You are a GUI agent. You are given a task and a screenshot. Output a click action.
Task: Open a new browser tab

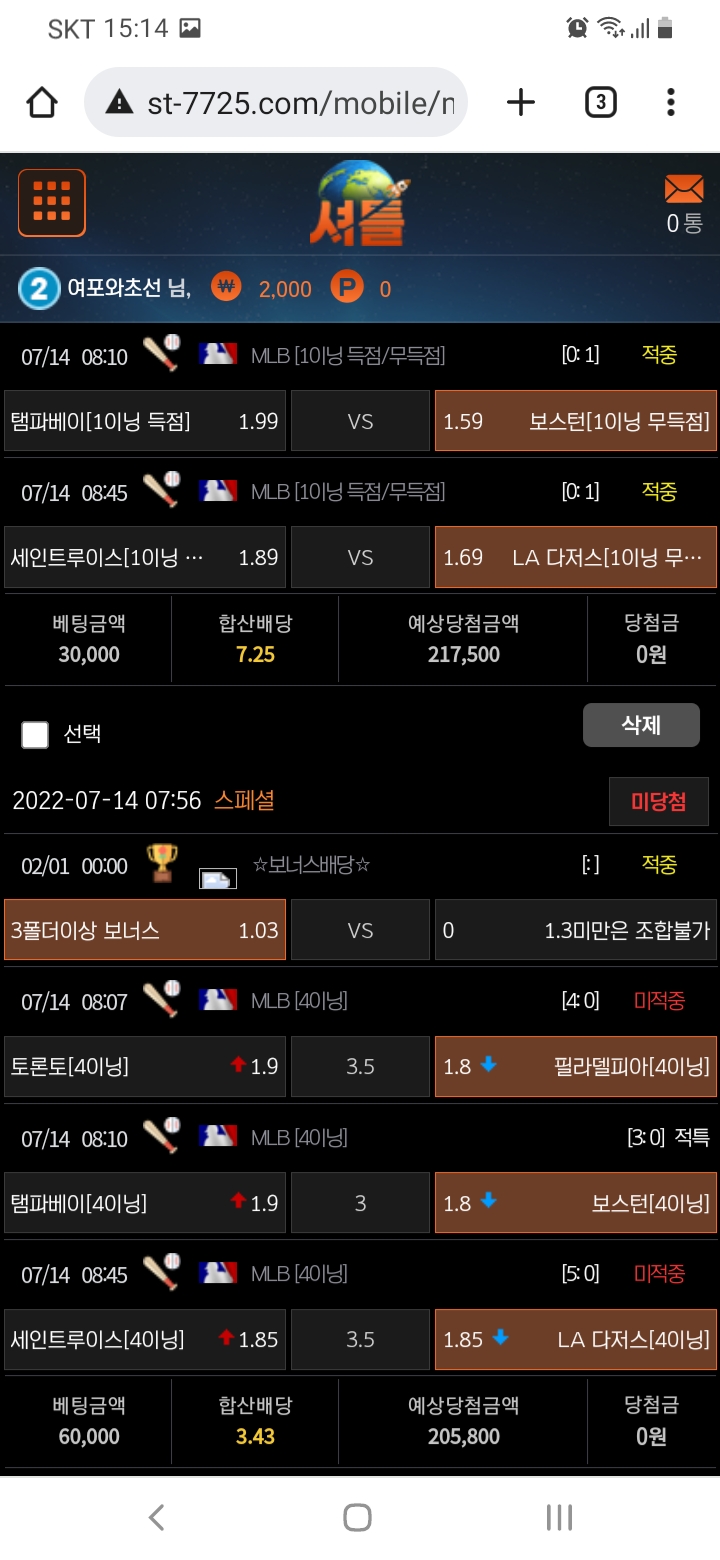[x=521, y=102]
